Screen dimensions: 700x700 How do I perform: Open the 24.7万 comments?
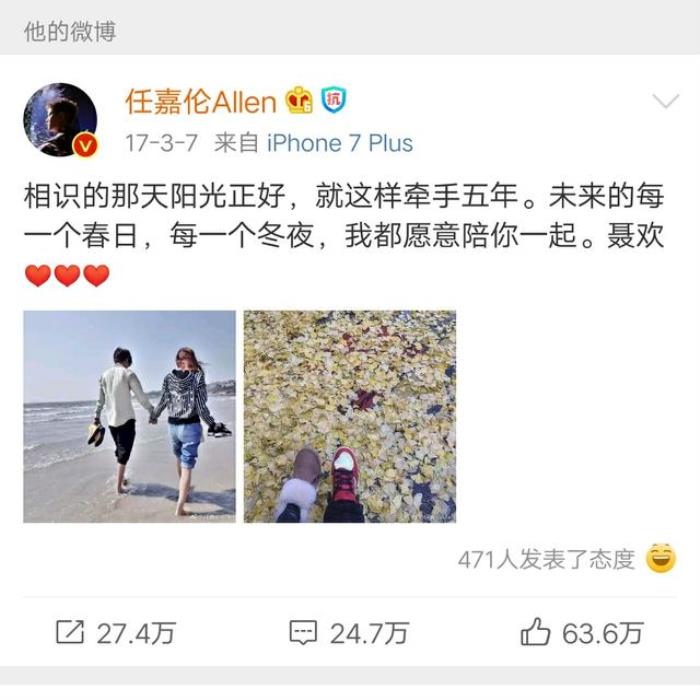coord(349,632)
